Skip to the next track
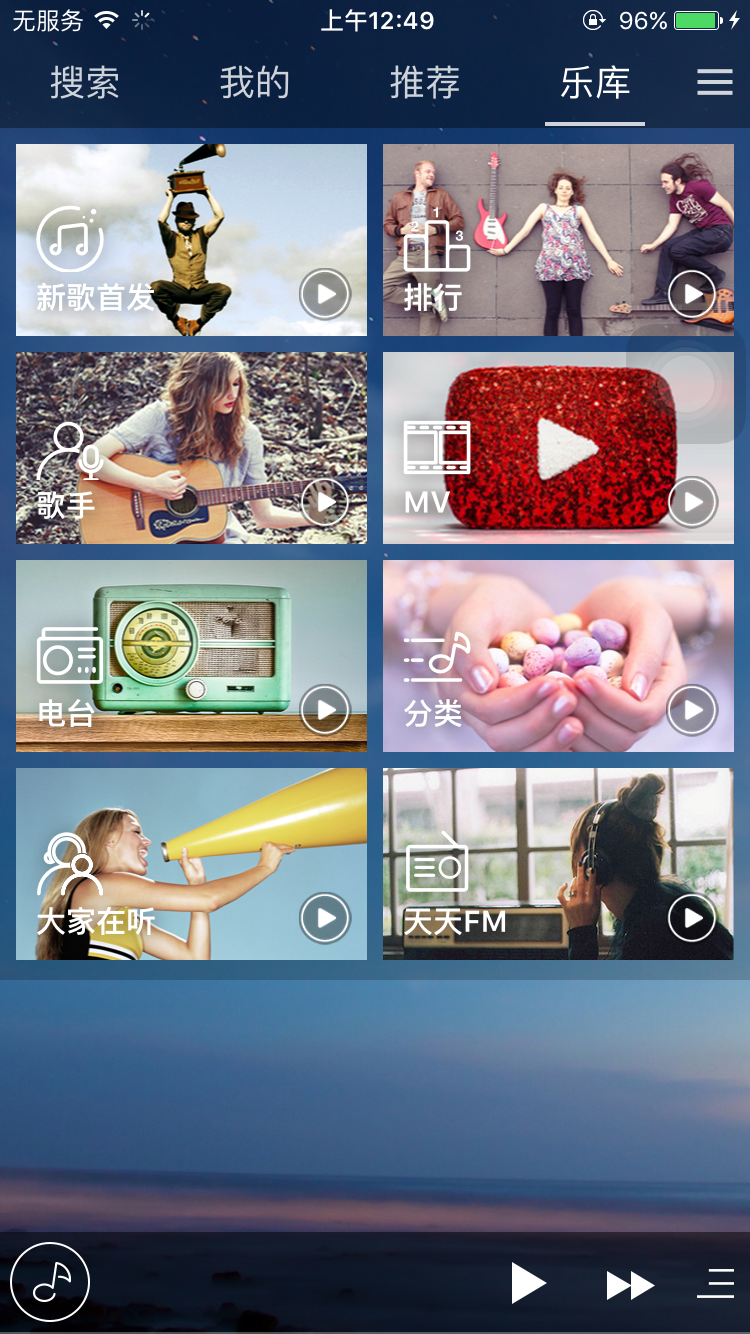This screenshot has height=1334, width=750. point(630,1284)
